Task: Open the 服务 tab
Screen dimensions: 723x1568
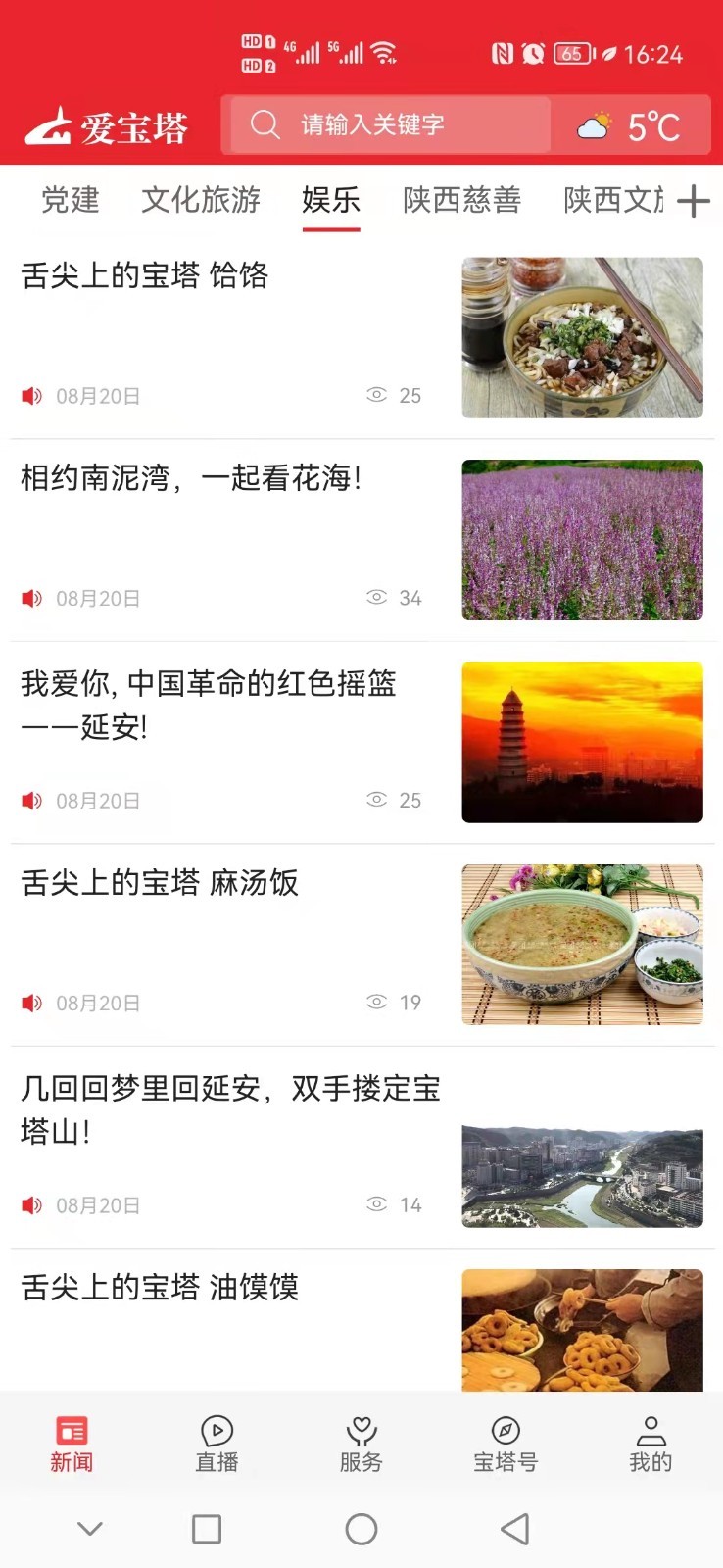Action: coord(361,1444)
